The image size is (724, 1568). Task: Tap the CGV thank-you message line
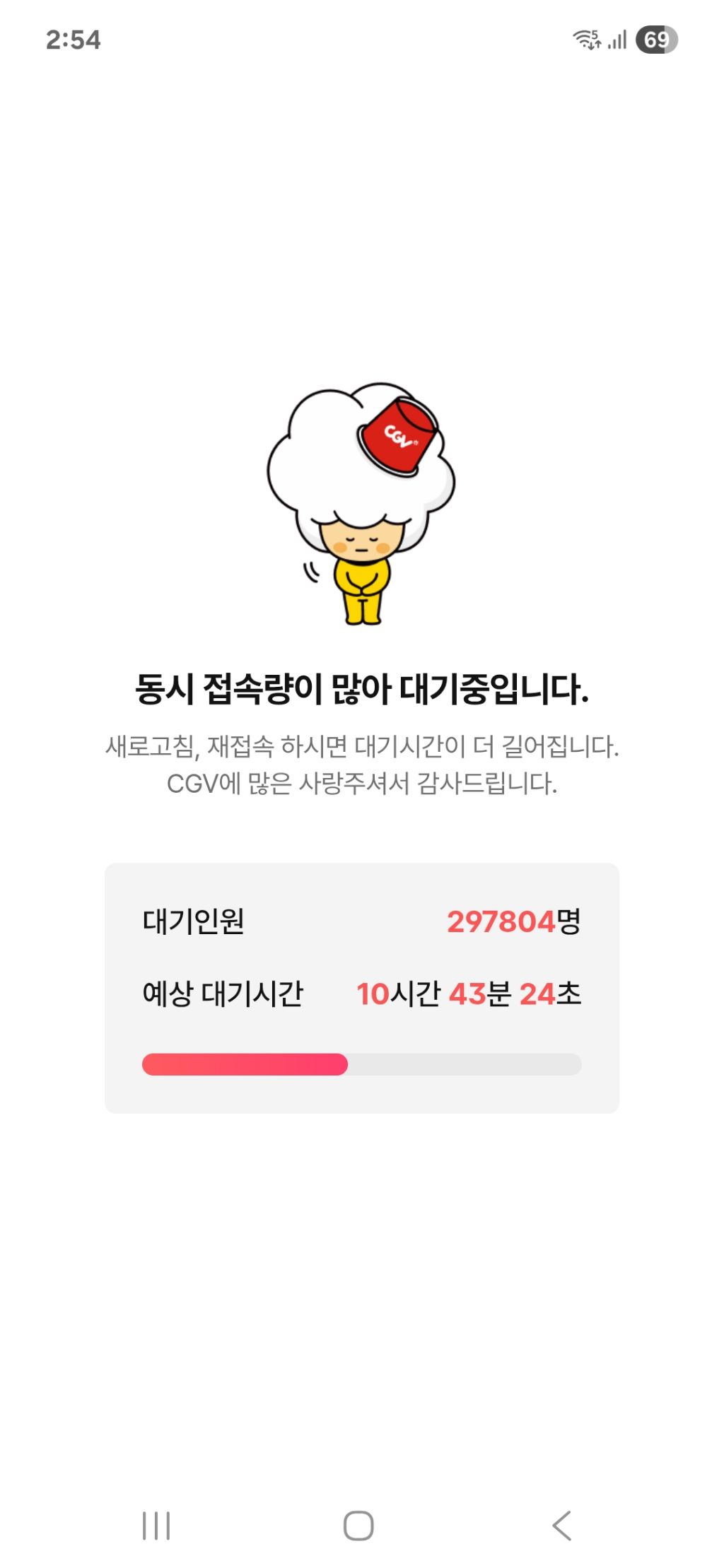(x=362, y=784)
